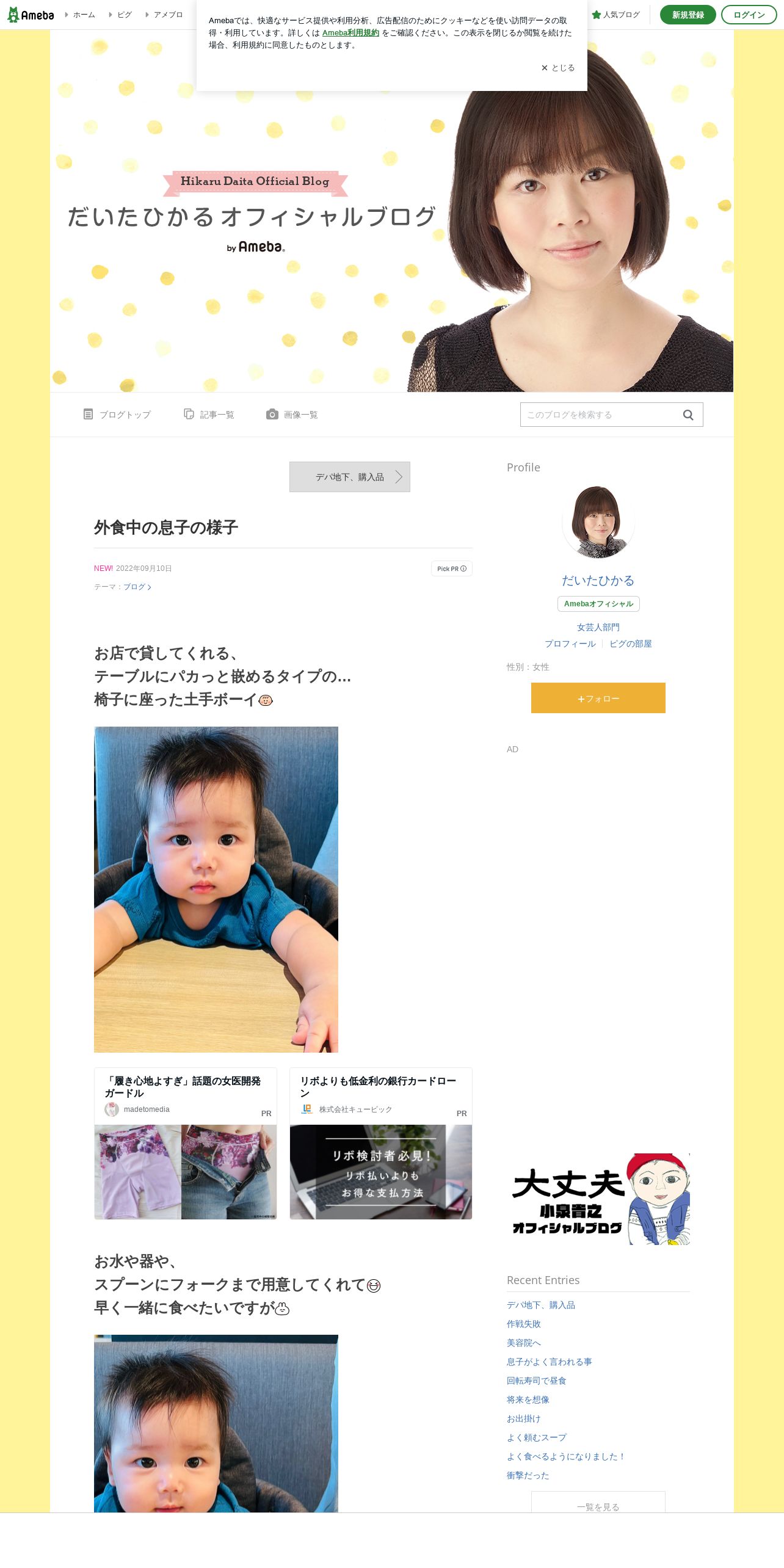Open the 小泉貴之 official blog banner
The height and width of the screenshot is (1568, 784).
pos(598,1199)
